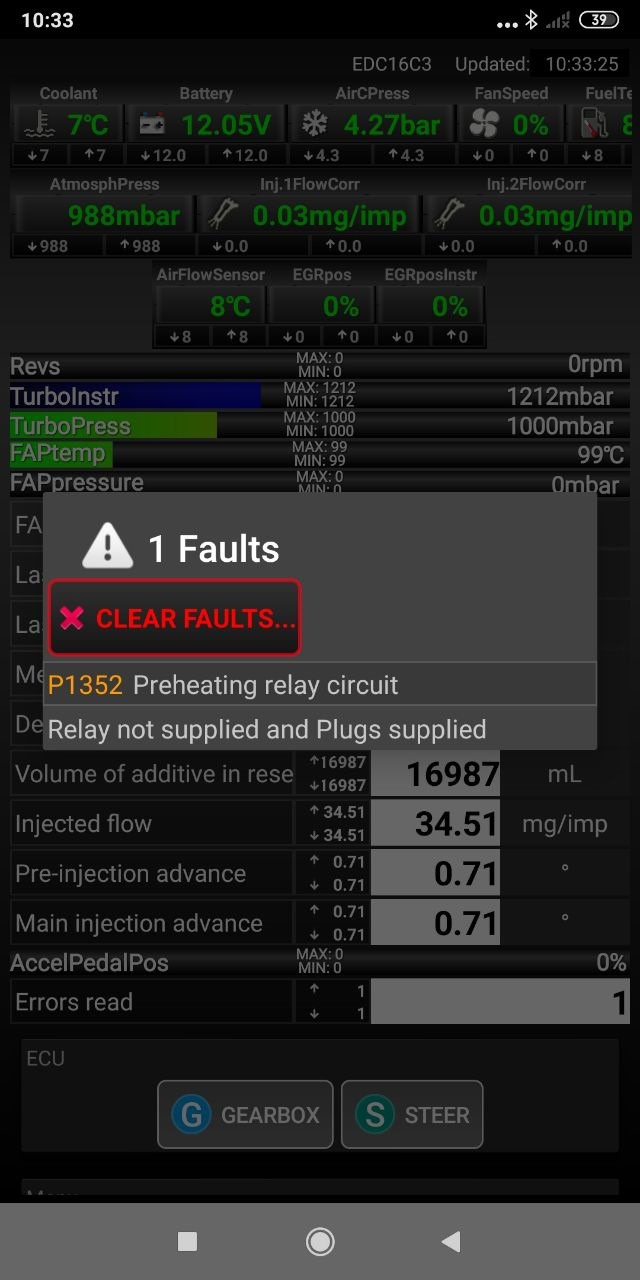
Task: Switch to the Steer ECU
Action: (412, 1114)
